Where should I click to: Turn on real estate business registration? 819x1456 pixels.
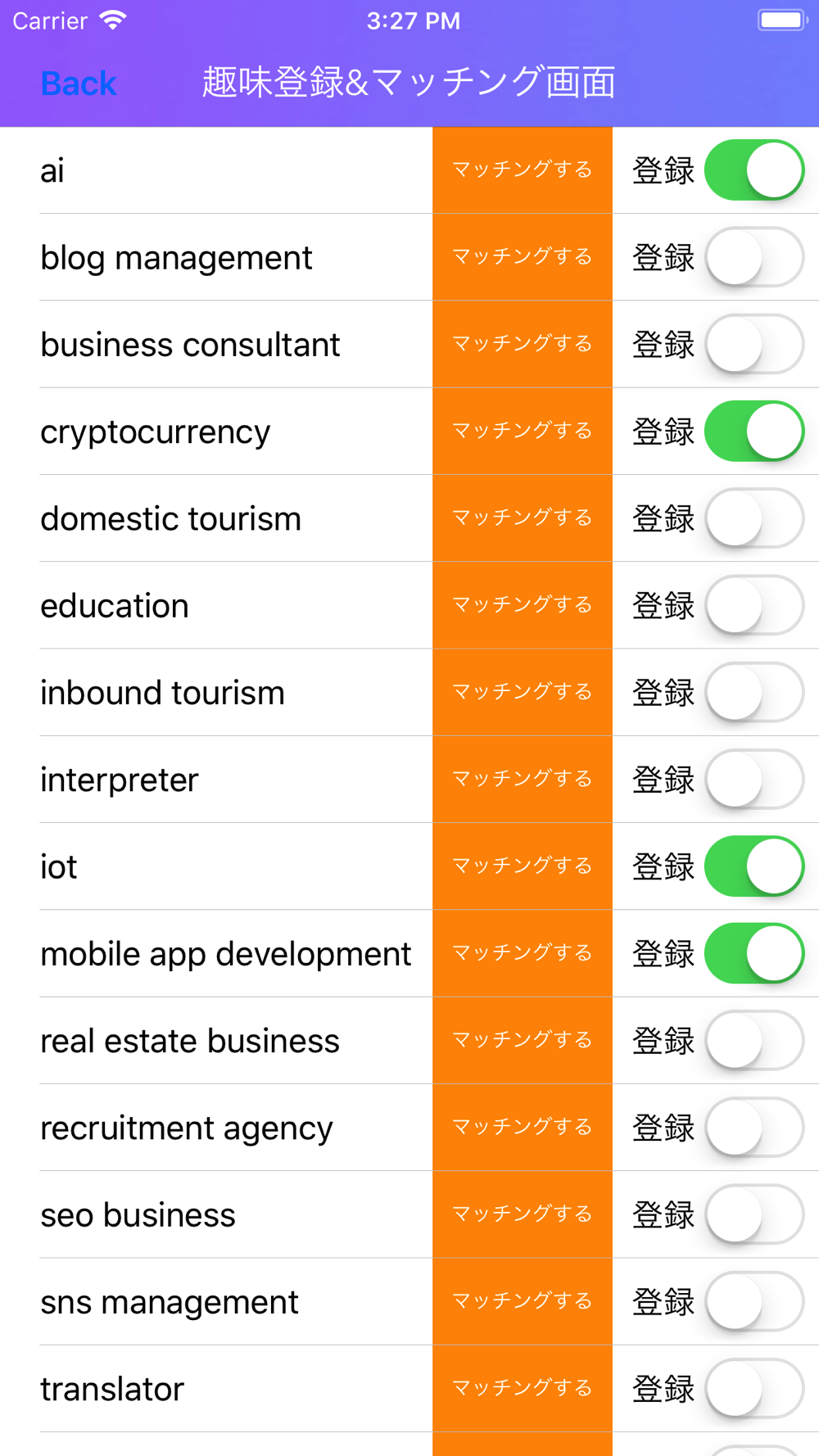(753, 1040)
